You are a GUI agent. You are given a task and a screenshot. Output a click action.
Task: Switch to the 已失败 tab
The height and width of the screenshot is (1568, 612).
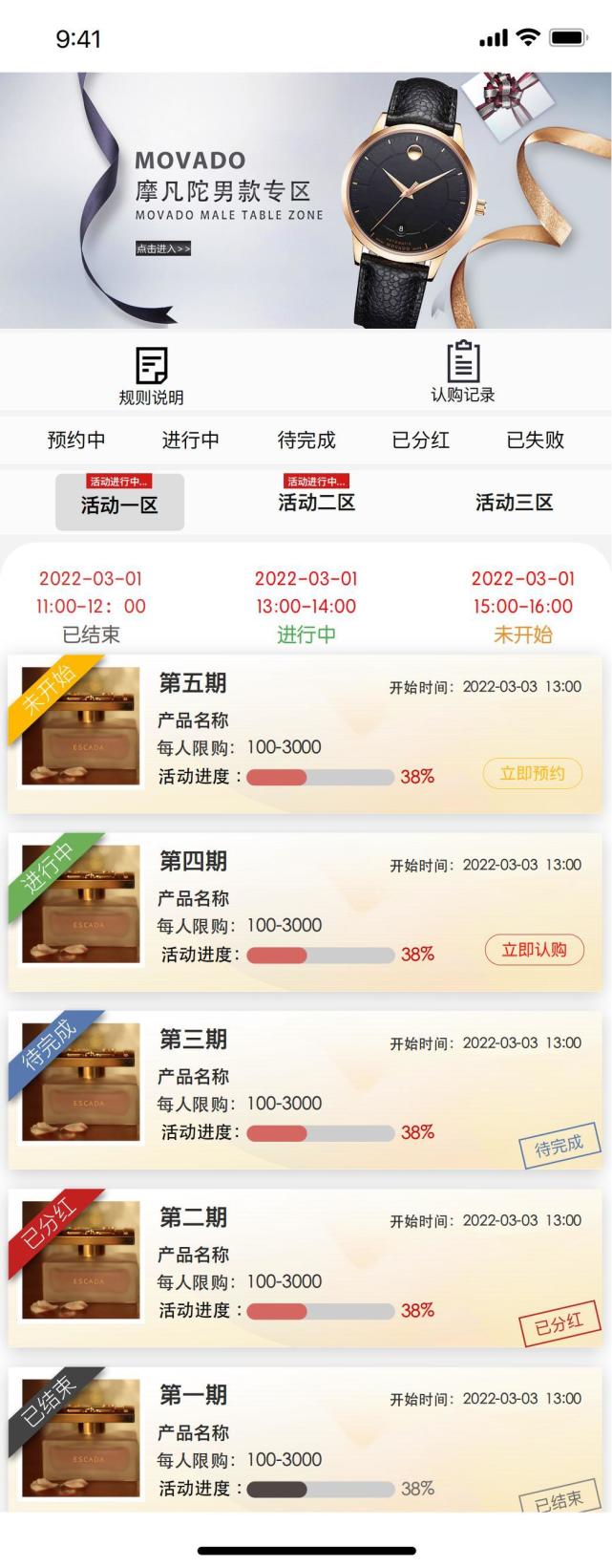[x=536, y=440]
